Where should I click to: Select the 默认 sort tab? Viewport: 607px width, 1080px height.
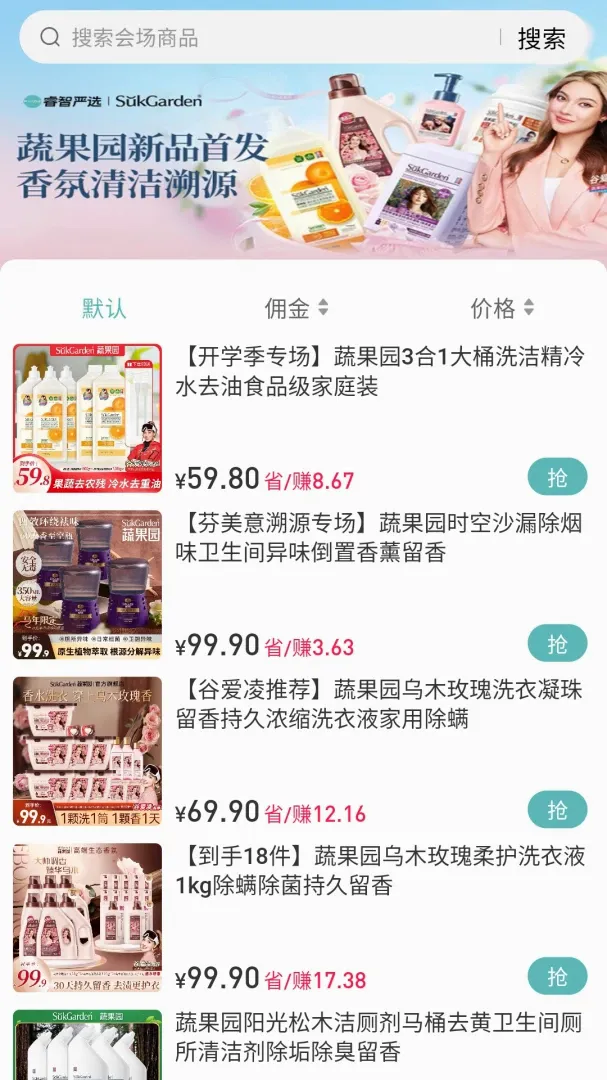[x=105, y=308]
